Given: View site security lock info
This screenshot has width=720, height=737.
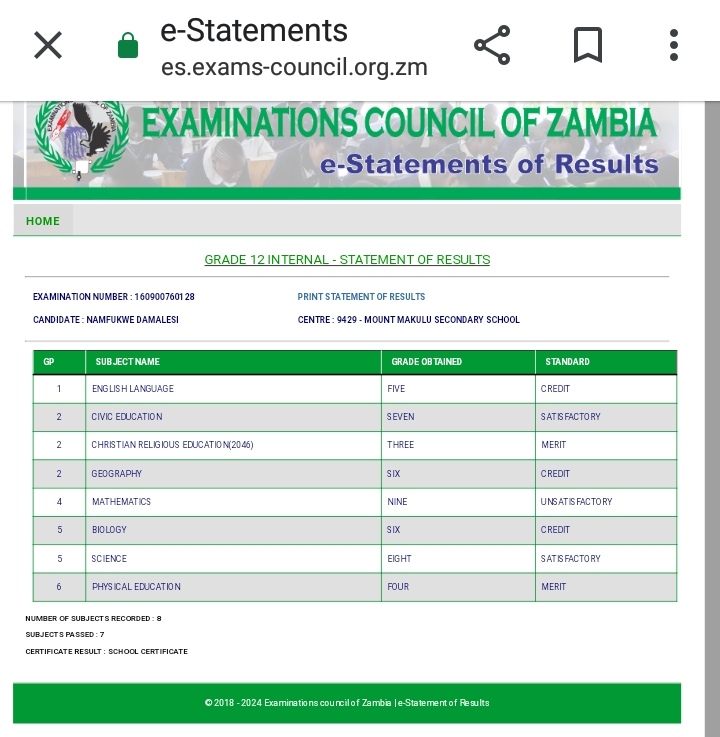Looking at the screenshot, I should point(128,46).
